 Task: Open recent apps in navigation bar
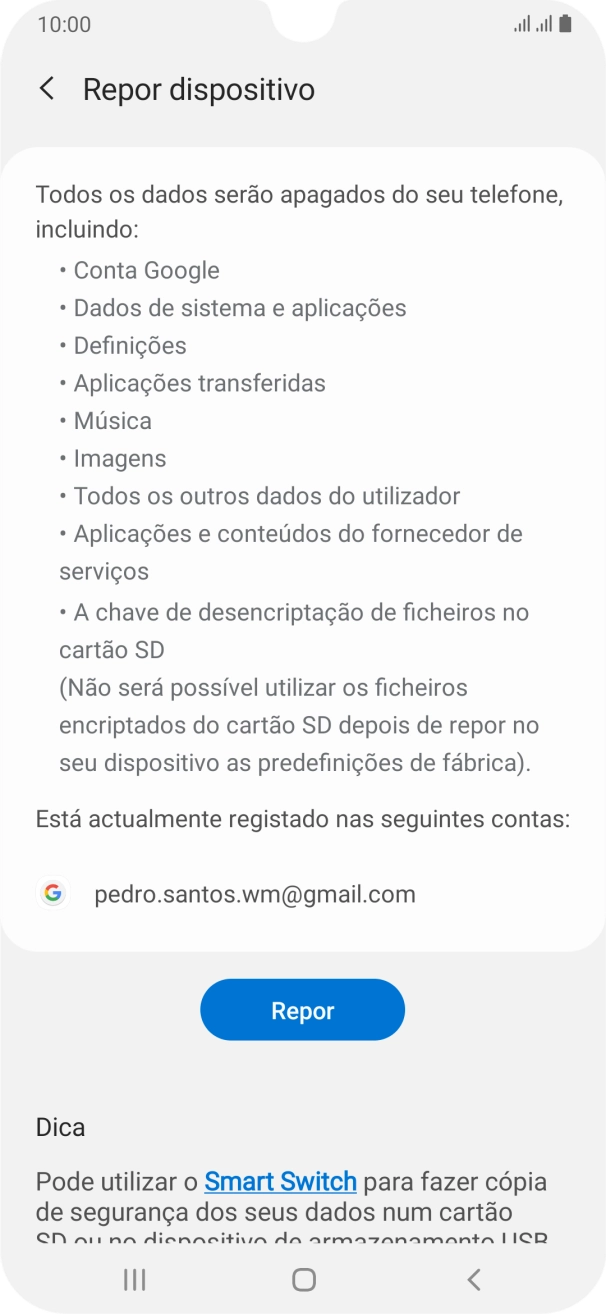134,1279
